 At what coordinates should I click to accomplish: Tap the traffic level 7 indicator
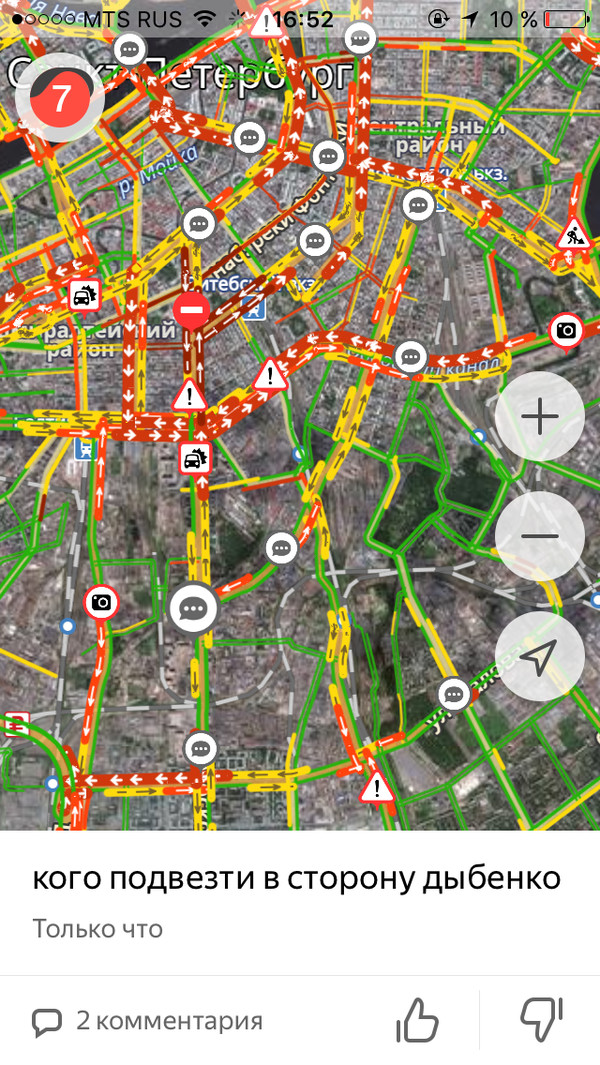[x=61, y=99]
